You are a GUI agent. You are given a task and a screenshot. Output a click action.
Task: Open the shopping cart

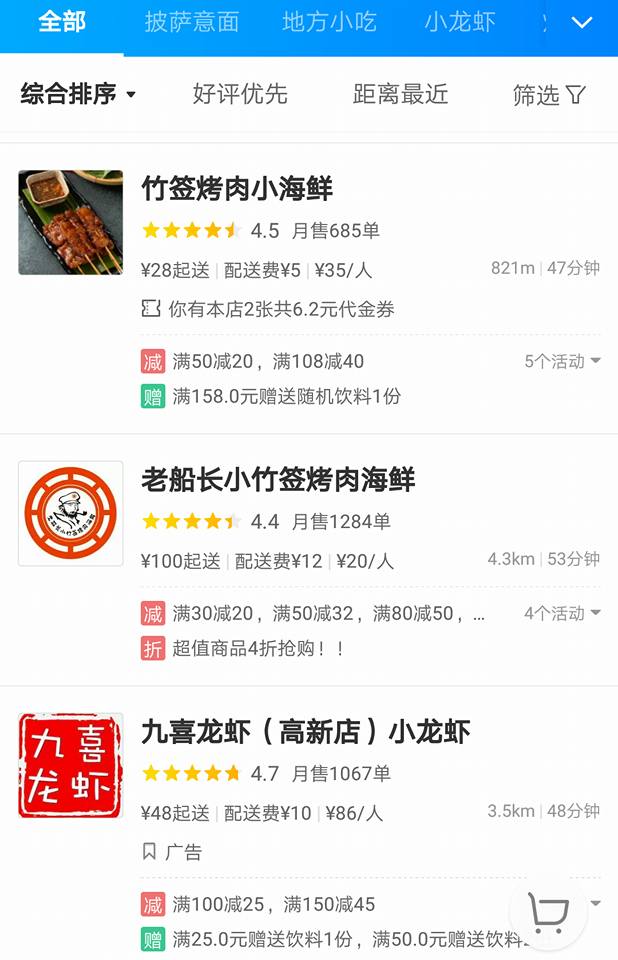(548, 912)
